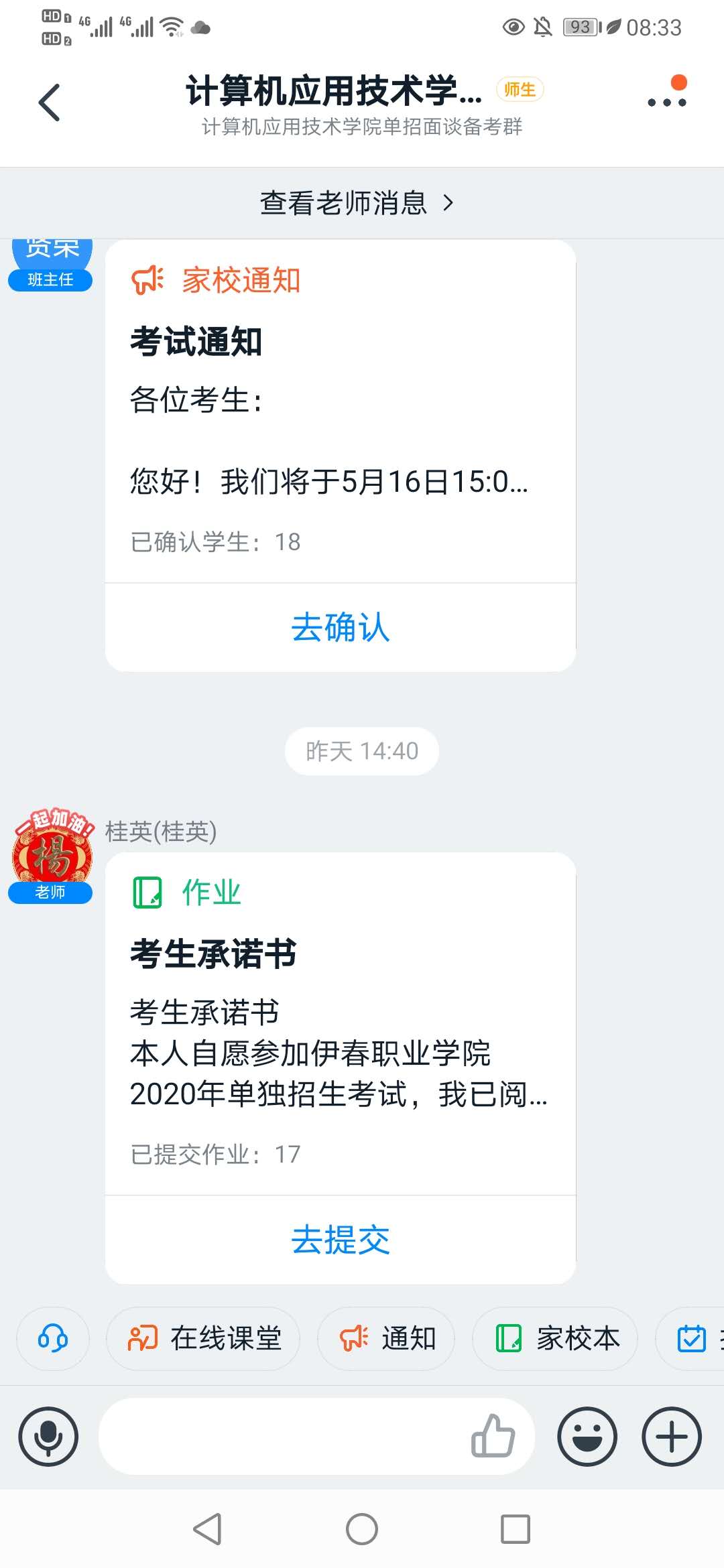Open the 作业 book icon on homework card

point(147,891)
